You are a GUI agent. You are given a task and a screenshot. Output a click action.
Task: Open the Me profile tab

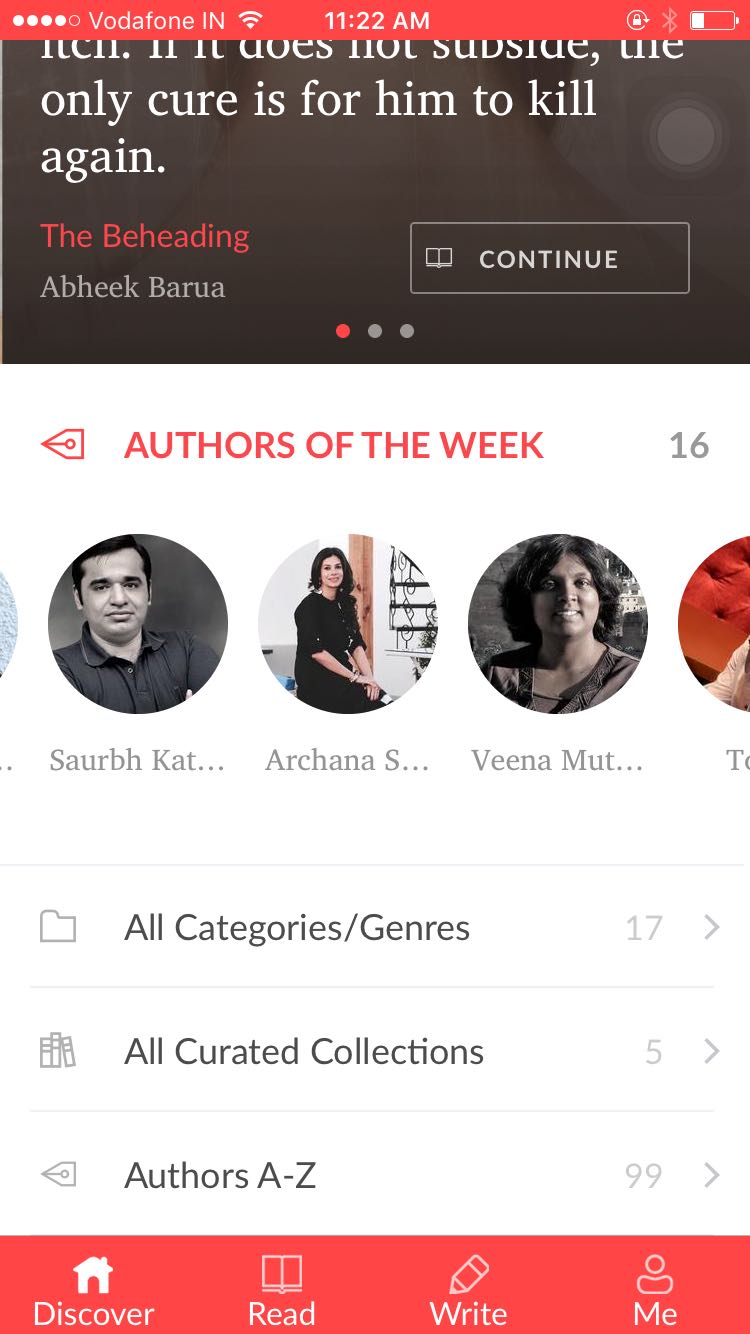click(655, 1290)
